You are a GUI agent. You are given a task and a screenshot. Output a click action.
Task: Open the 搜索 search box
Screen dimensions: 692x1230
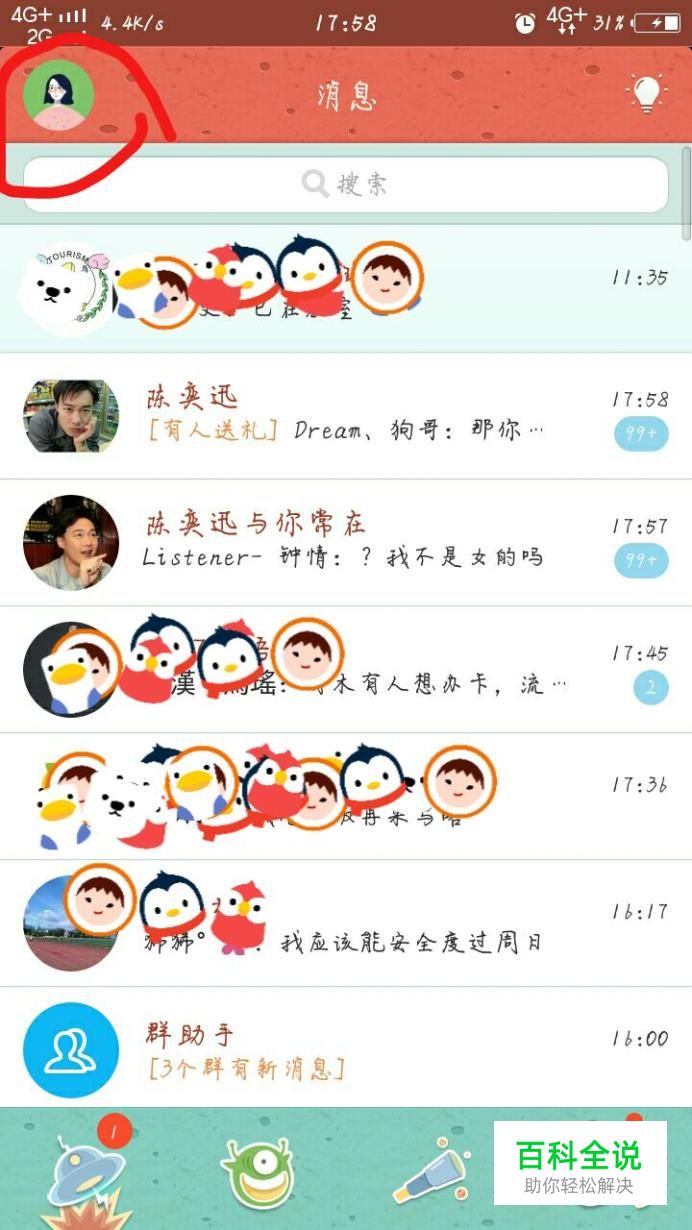tap(346, 184)
